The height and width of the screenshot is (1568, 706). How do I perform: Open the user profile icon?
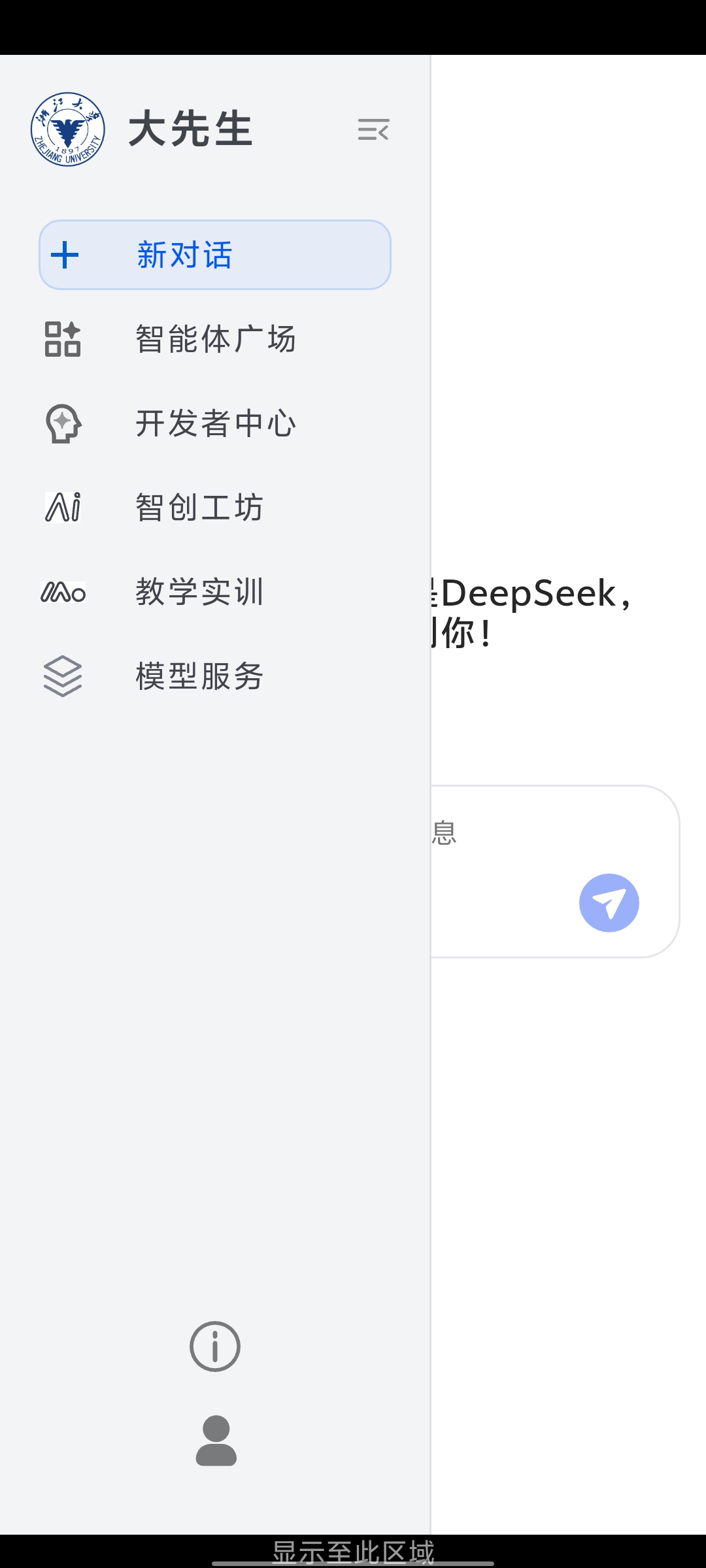point(216,1440)
